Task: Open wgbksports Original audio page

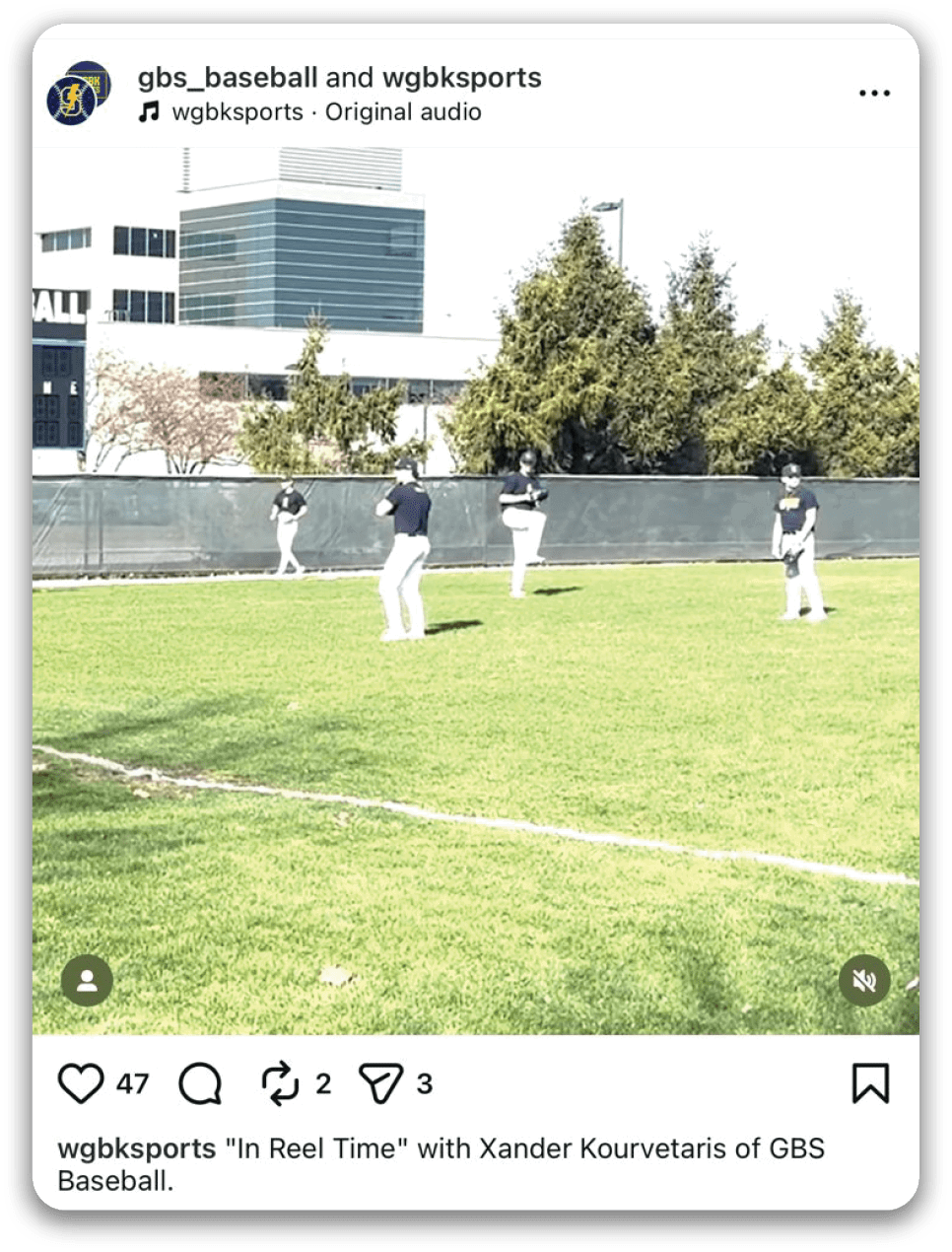Action: pyautogui.click(x=325, y=112)
